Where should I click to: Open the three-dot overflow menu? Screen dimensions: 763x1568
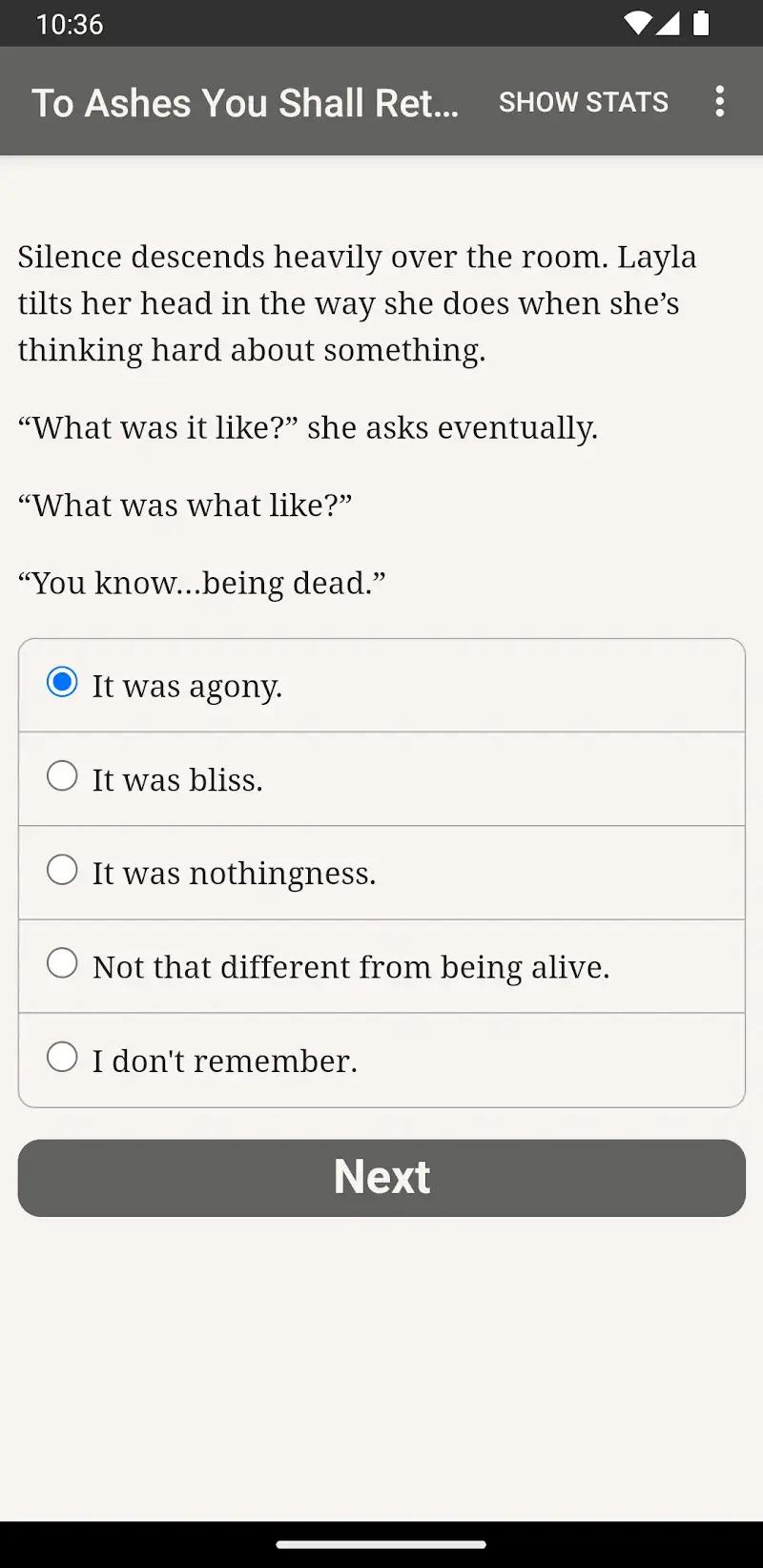(720, 101)
